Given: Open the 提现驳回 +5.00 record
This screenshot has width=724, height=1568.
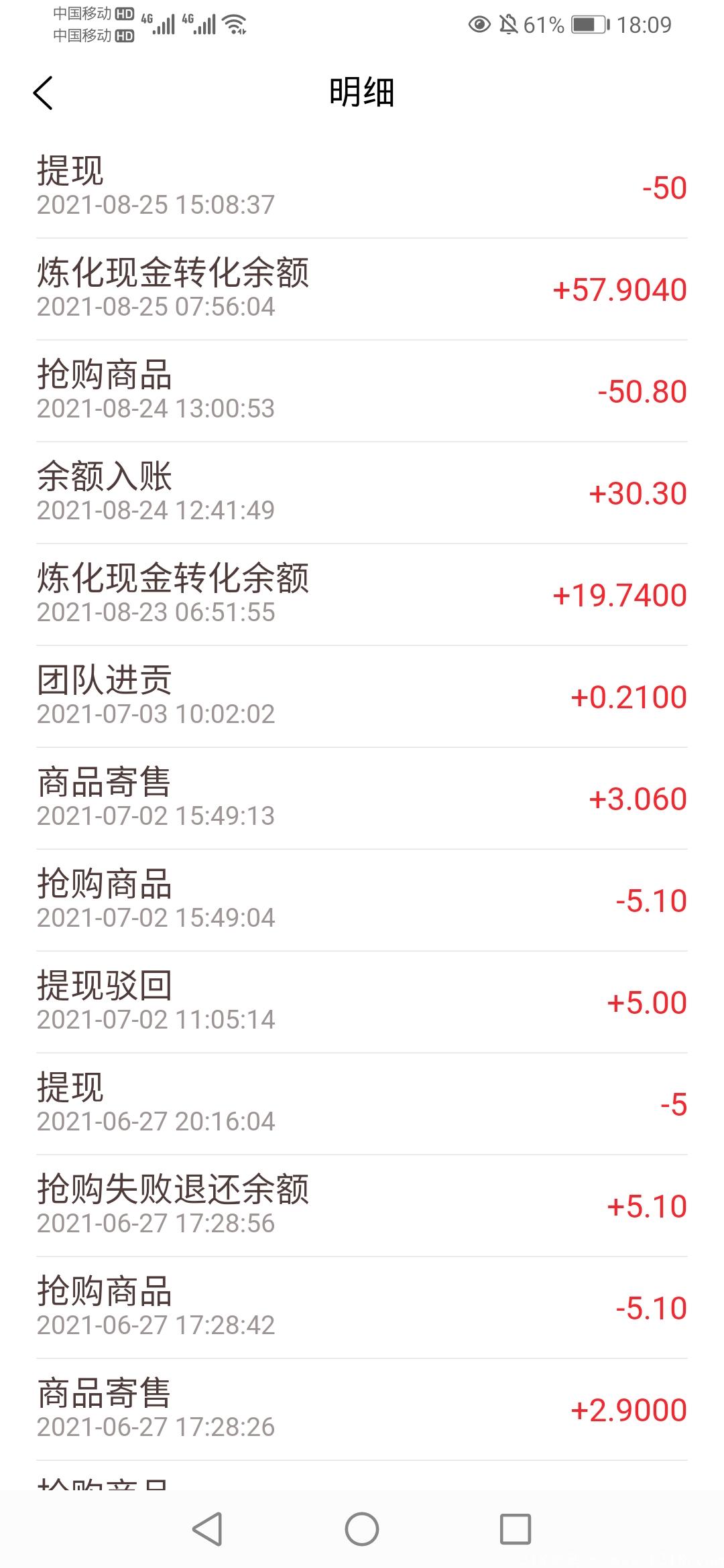Looking at the screenshot, I should coord(362,1002).
